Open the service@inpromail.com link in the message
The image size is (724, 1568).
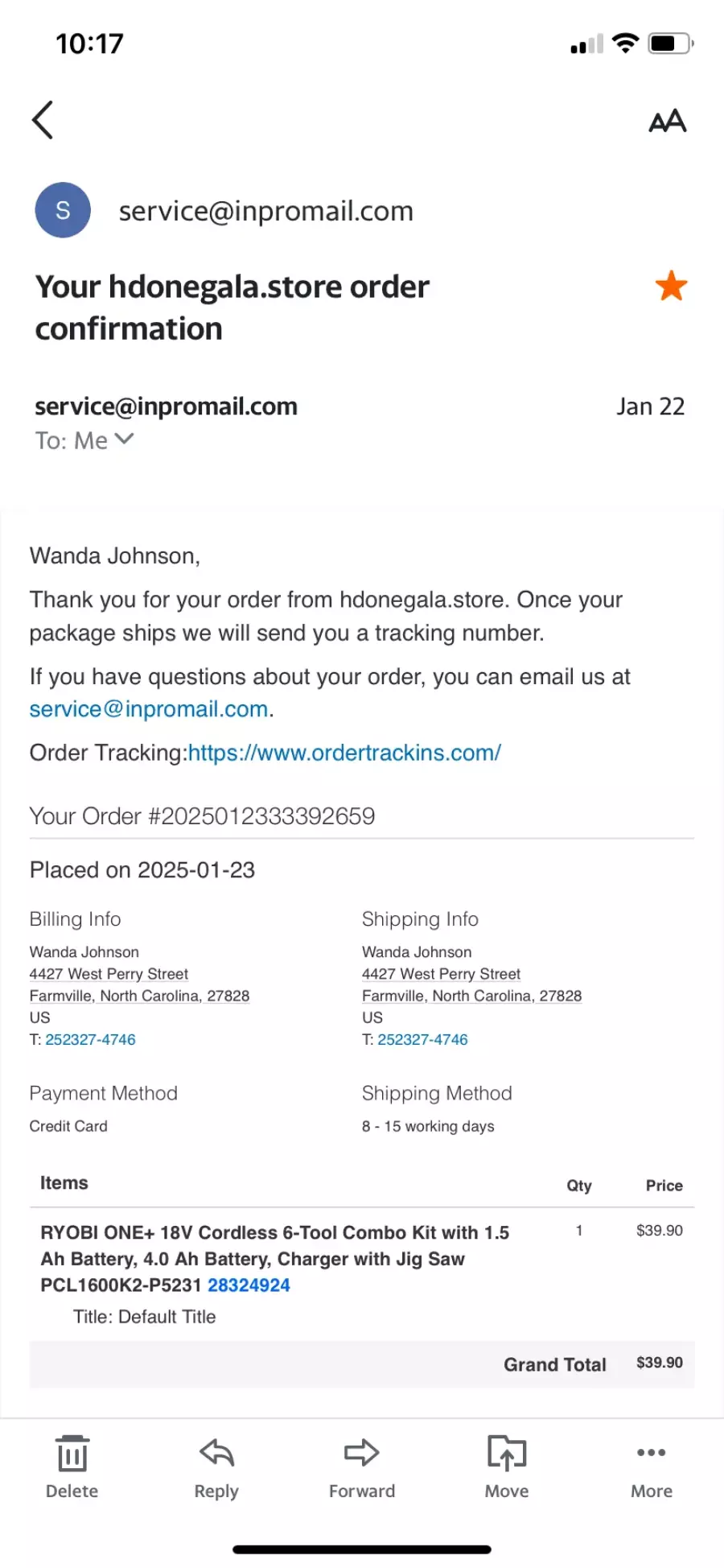tap(149, 708)
